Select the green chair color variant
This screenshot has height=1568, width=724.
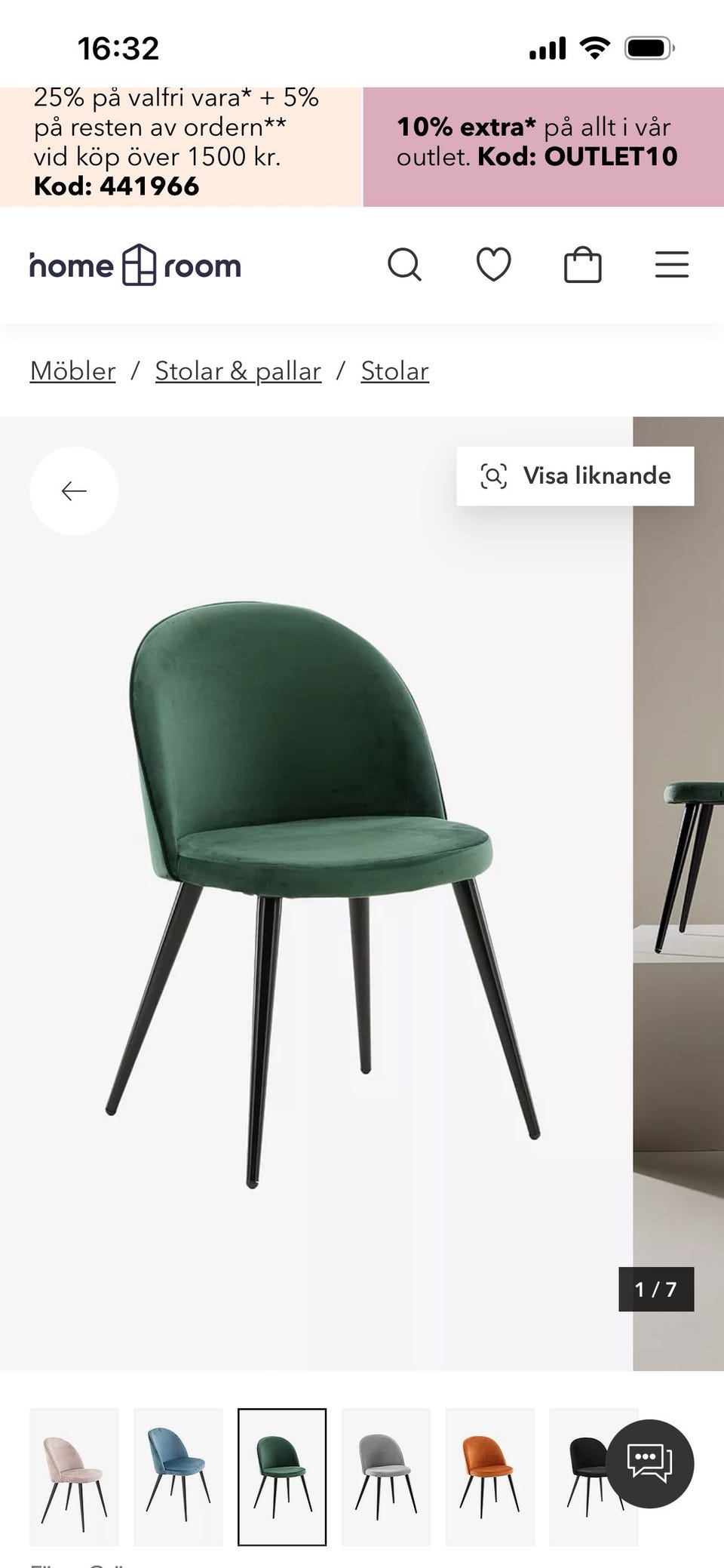(x=282, y=1477)
